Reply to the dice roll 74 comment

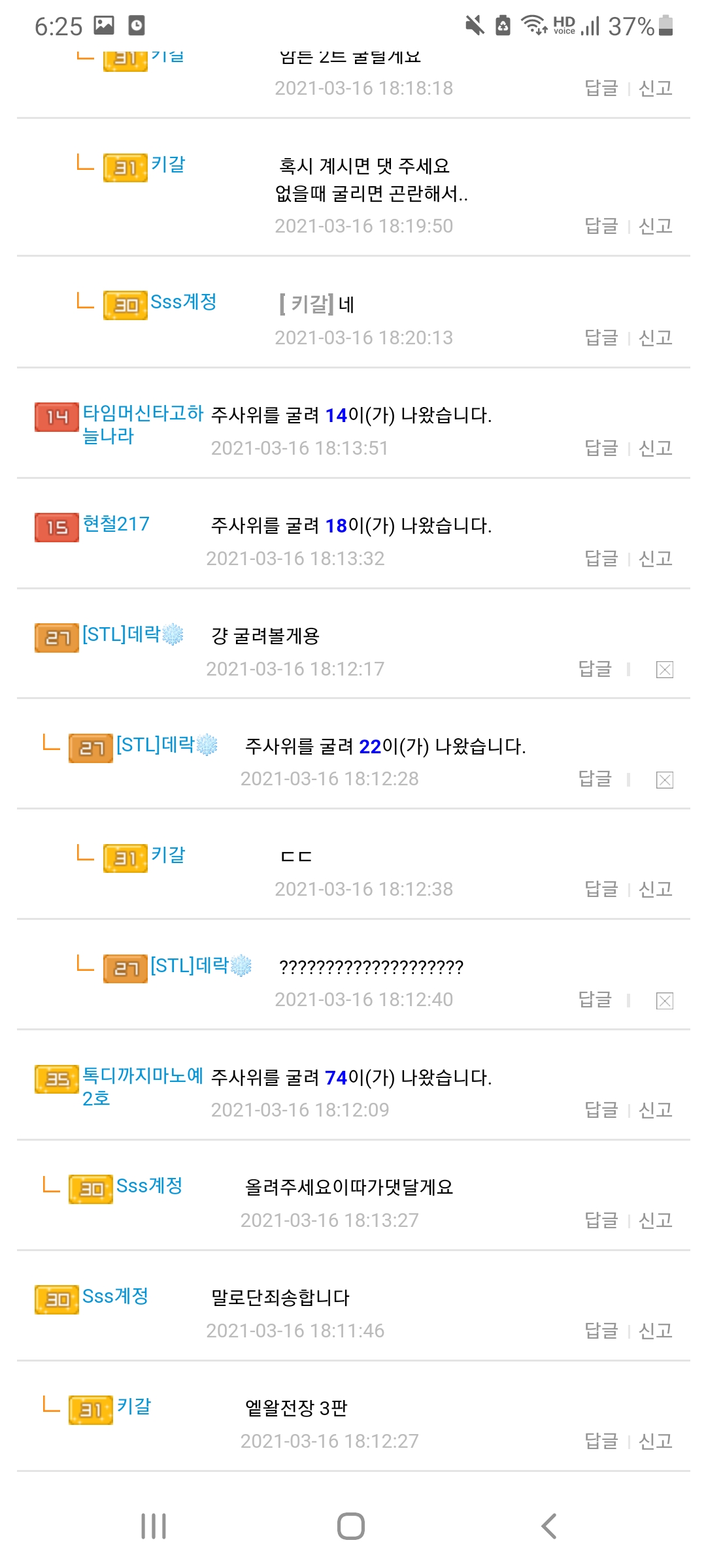[601, 1110]
